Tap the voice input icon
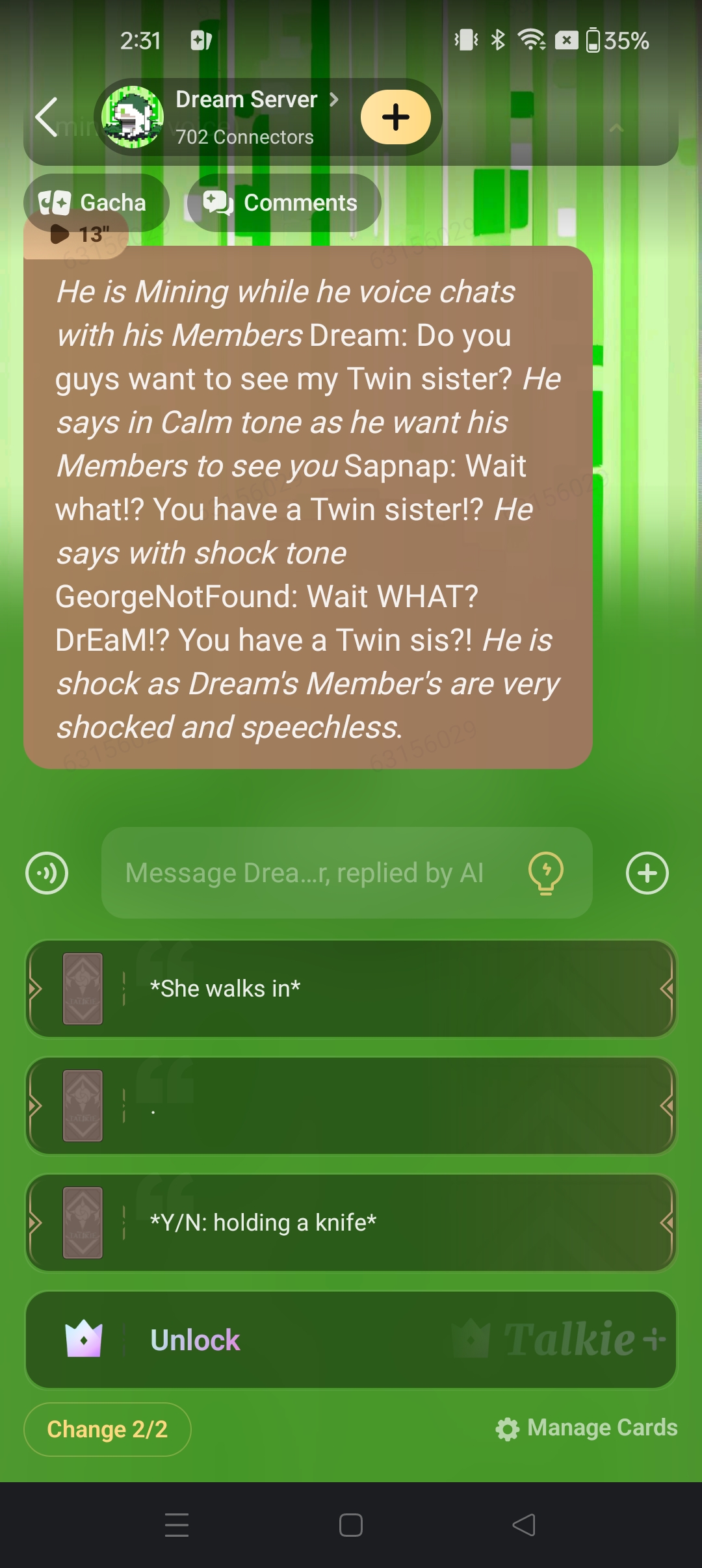The width and height of the screenshot is (702, 1568). [47, 872]
